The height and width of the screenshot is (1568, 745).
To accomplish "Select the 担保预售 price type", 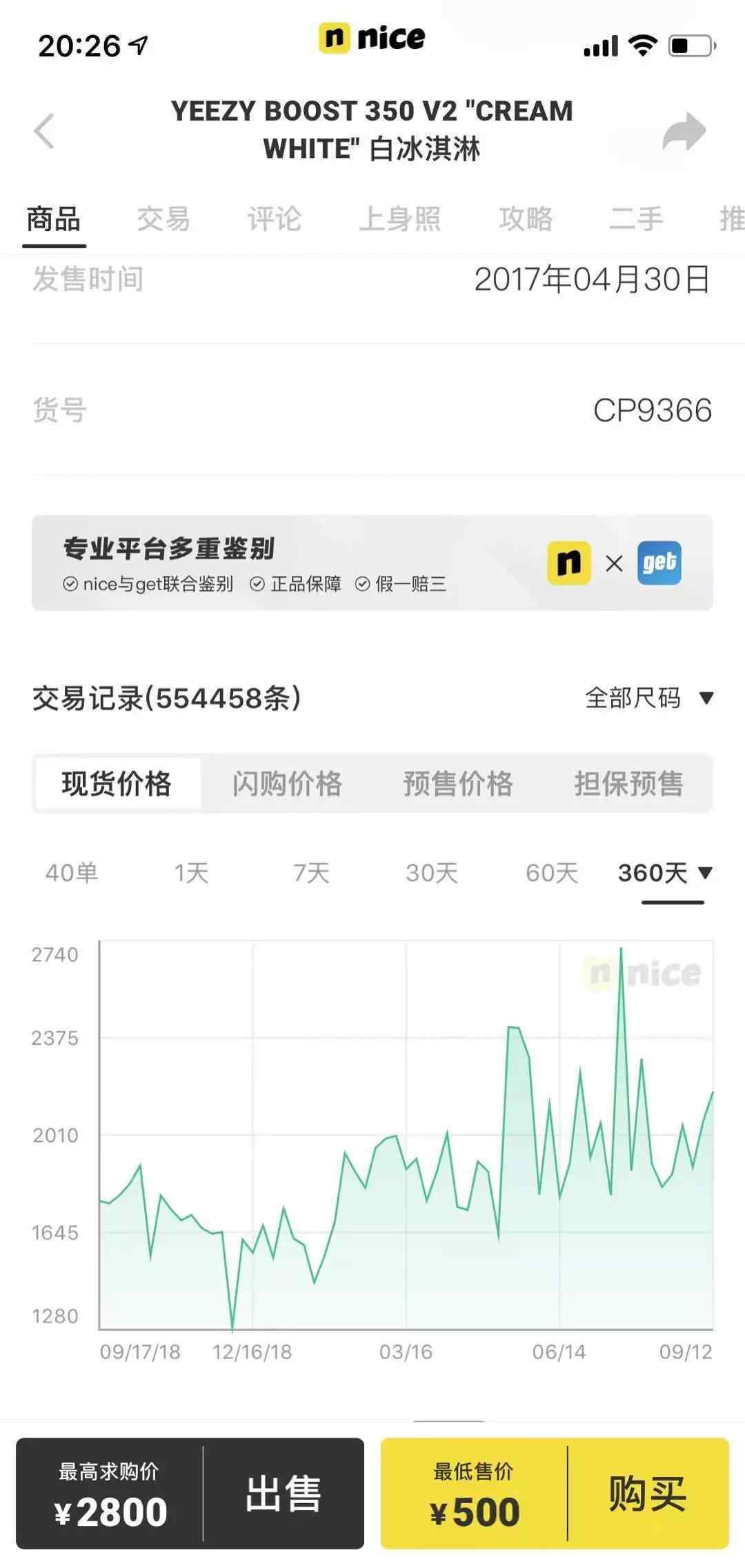I will pos(628,784).
